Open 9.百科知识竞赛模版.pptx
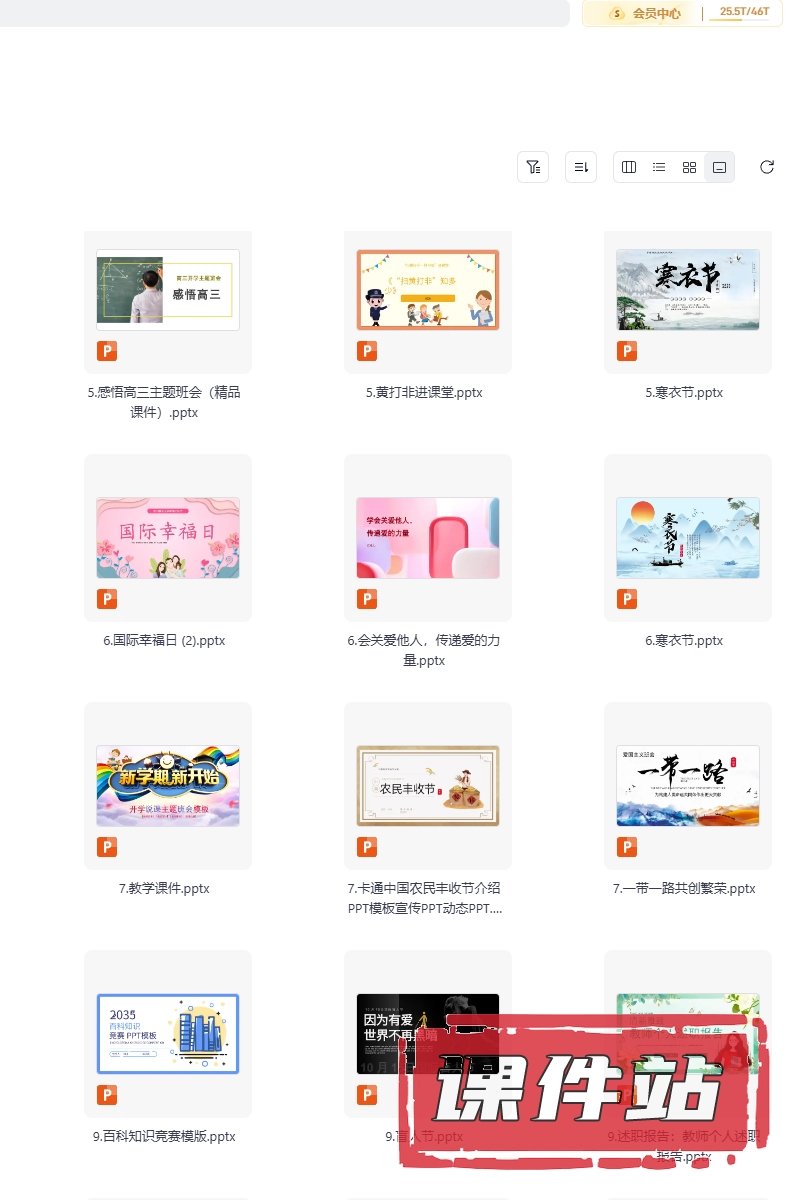The height and width of the screenshot is (1200, 800). click(168, 1034)
